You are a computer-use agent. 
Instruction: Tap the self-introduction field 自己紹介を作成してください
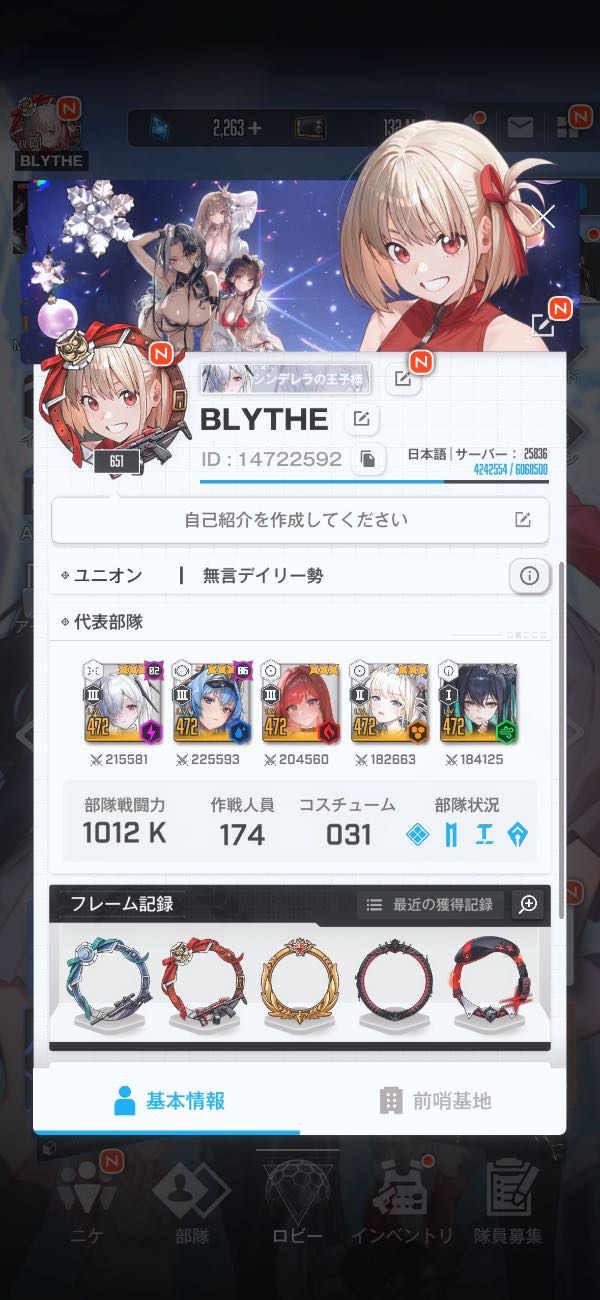[x=300, y=520]
